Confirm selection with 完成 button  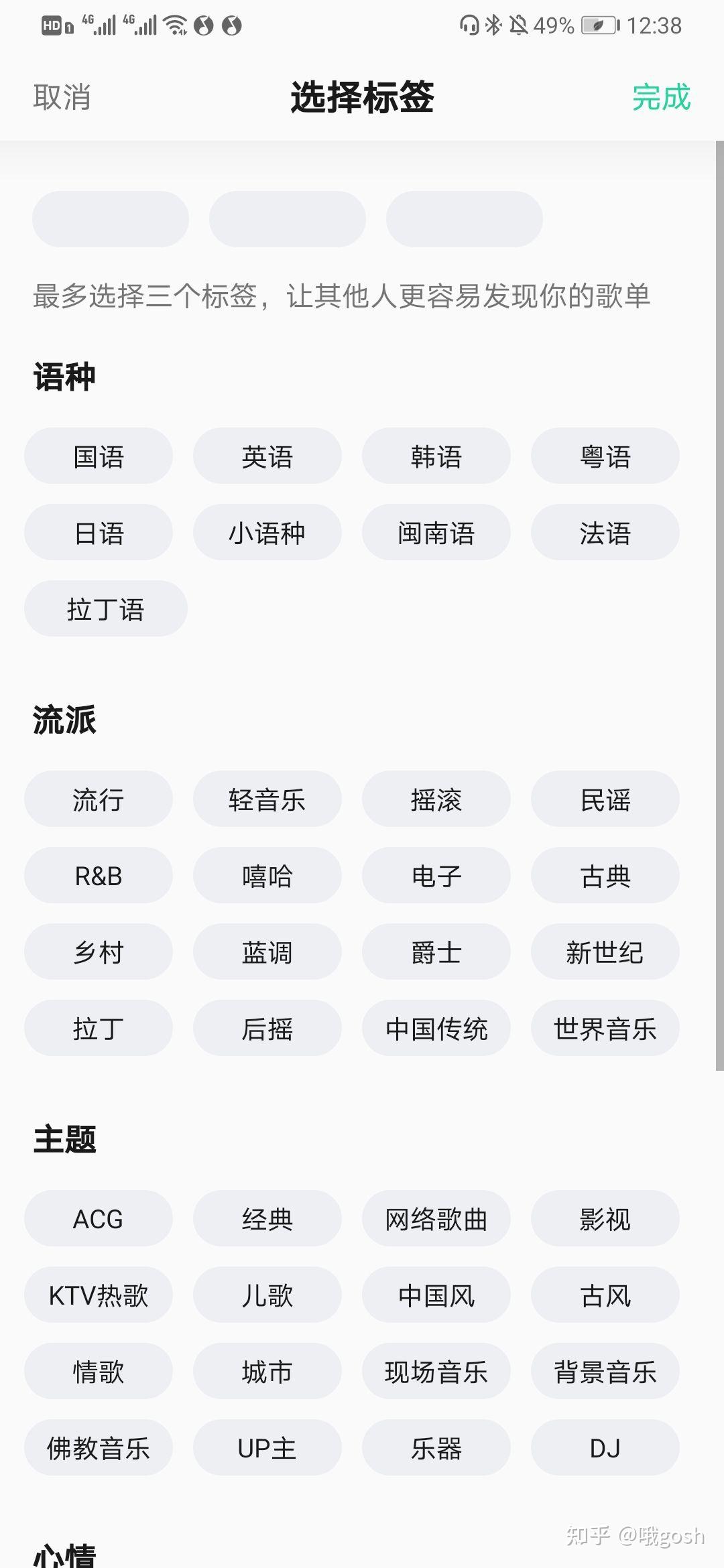(x=660, y=97)
